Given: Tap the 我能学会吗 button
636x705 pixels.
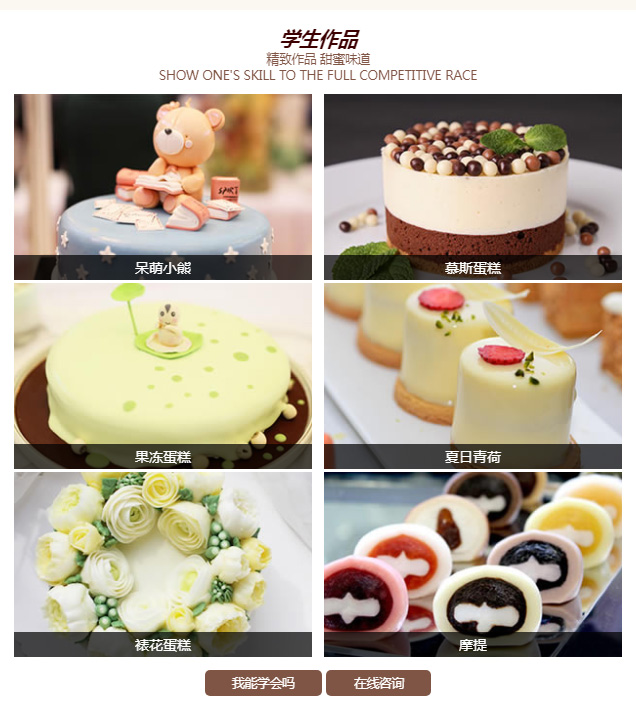Looking at the screenshot, I should pyautogui.click(x=263, y=683).
